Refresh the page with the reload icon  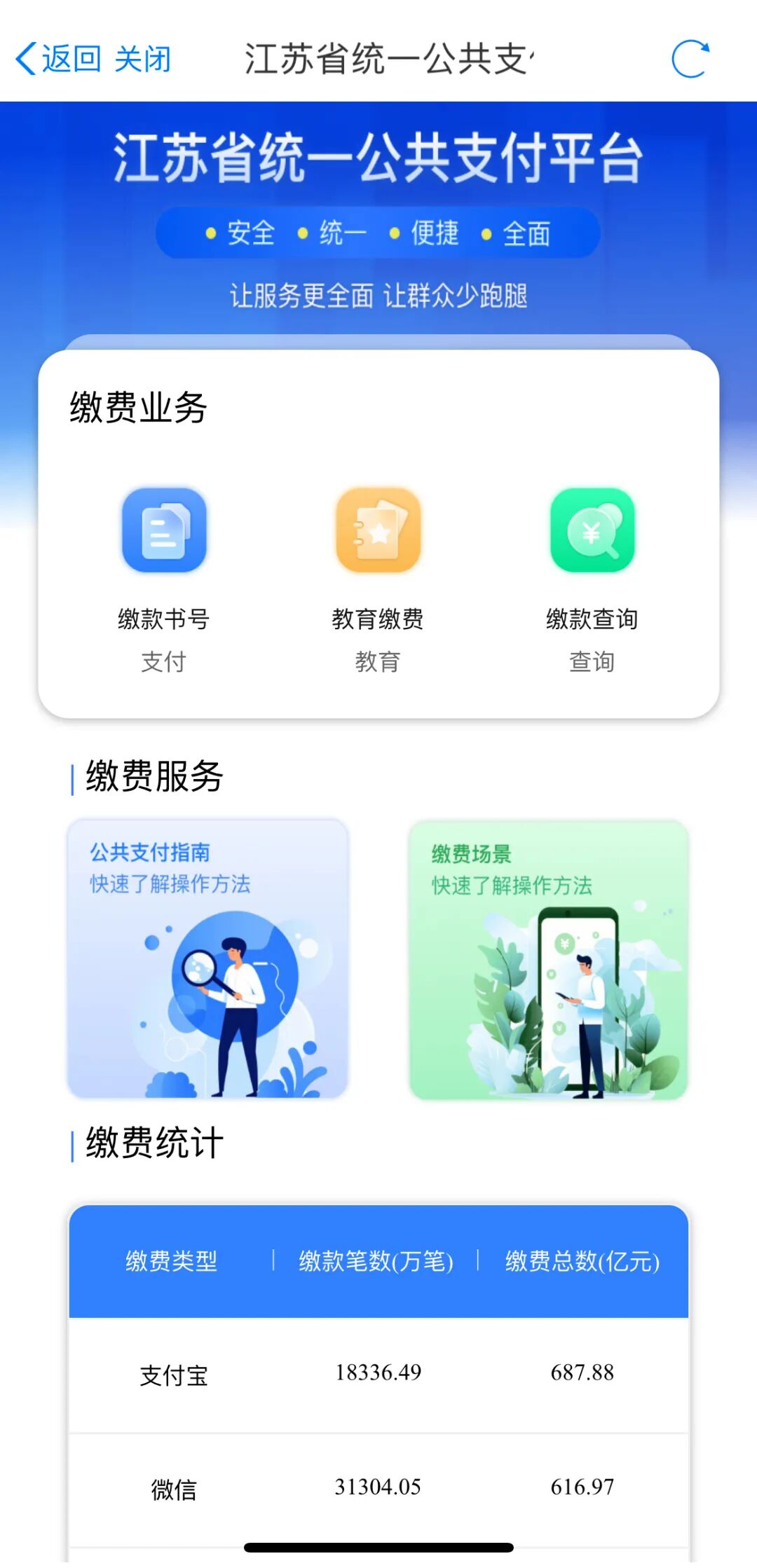point(690,59)
